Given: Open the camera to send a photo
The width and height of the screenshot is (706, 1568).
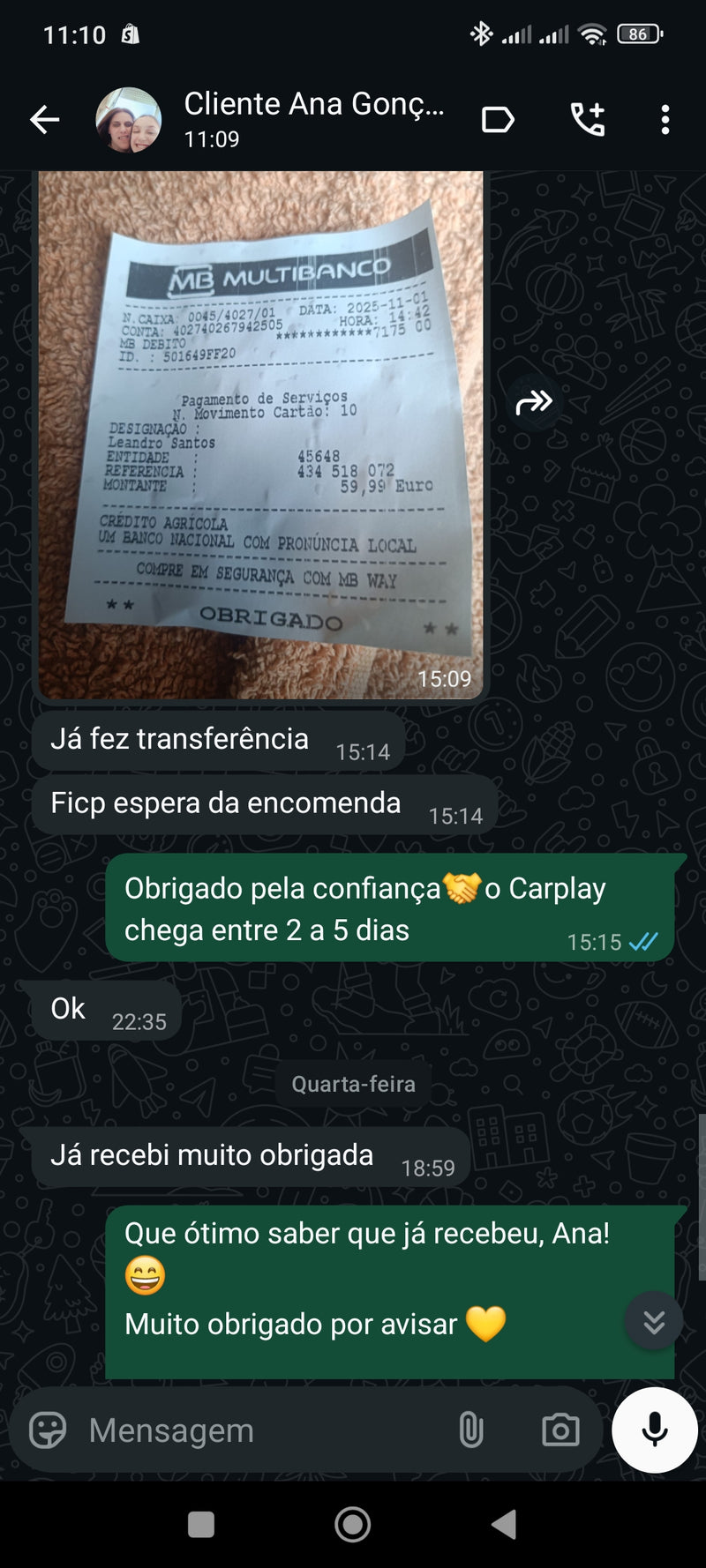Looking at the screenshot, I should pyautogui.click(x=560, y=1430).
